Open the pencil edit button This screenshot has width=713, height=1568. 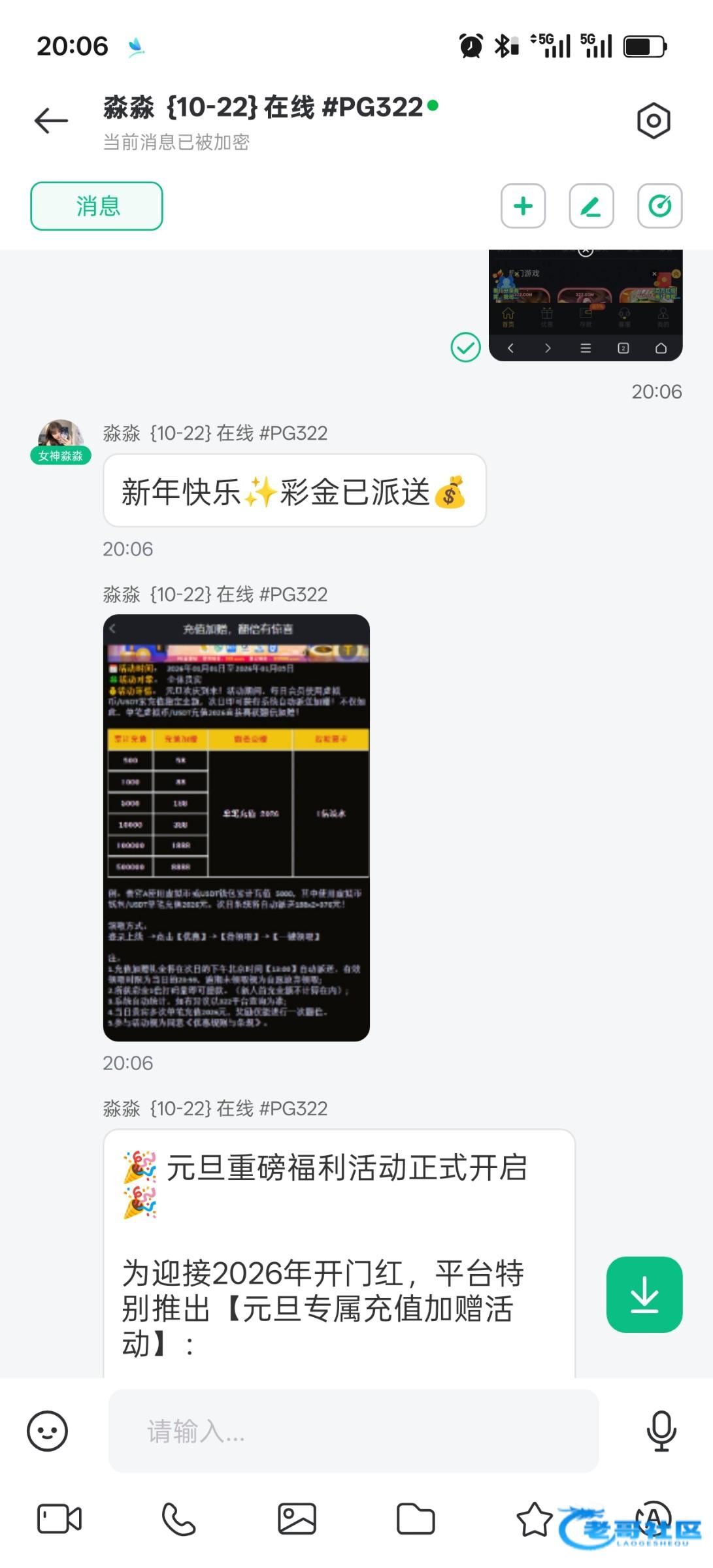tap(591, 206)
